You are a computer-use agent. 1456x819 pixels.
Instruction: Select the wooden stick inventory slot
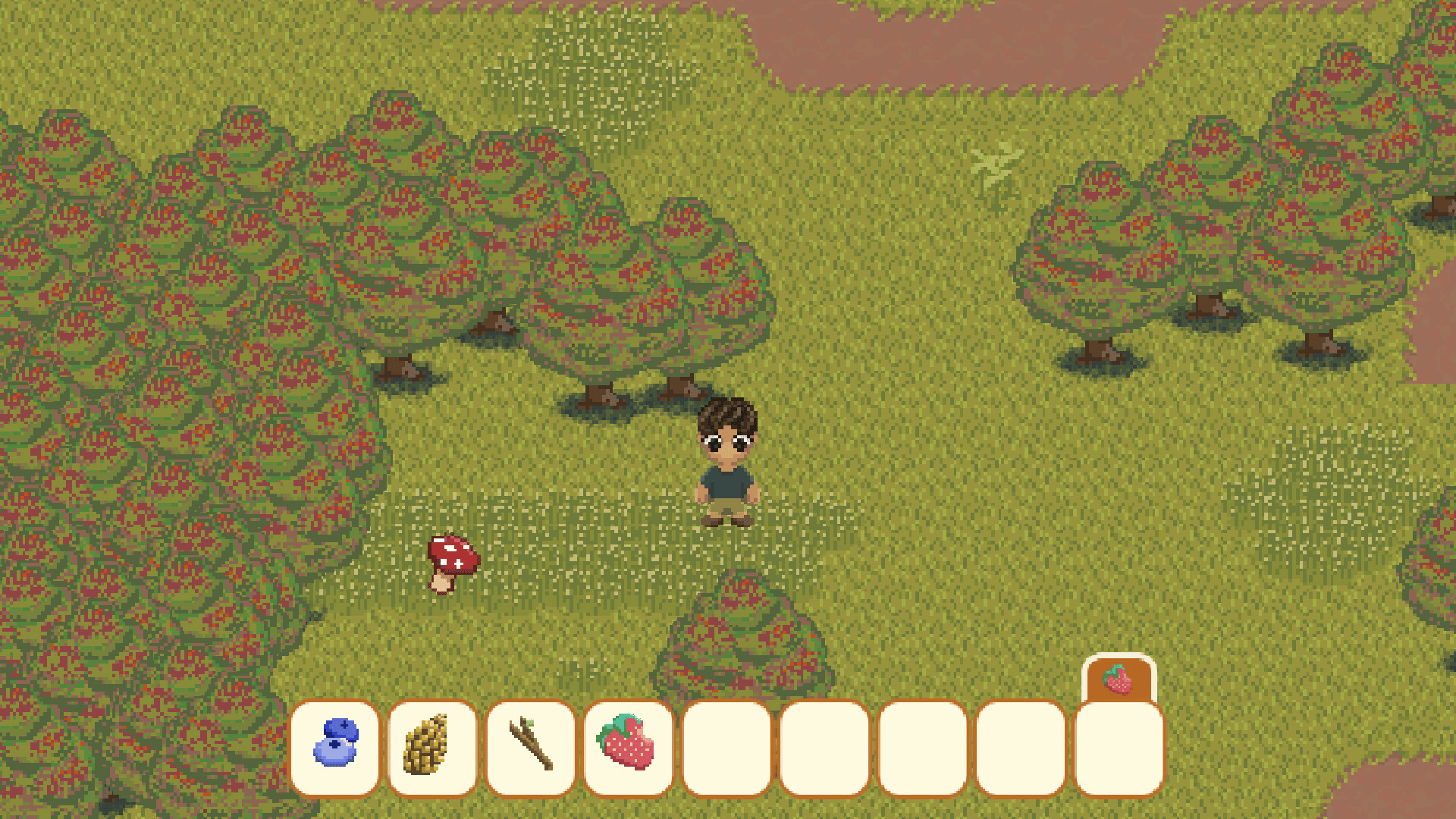pos(531,748)
